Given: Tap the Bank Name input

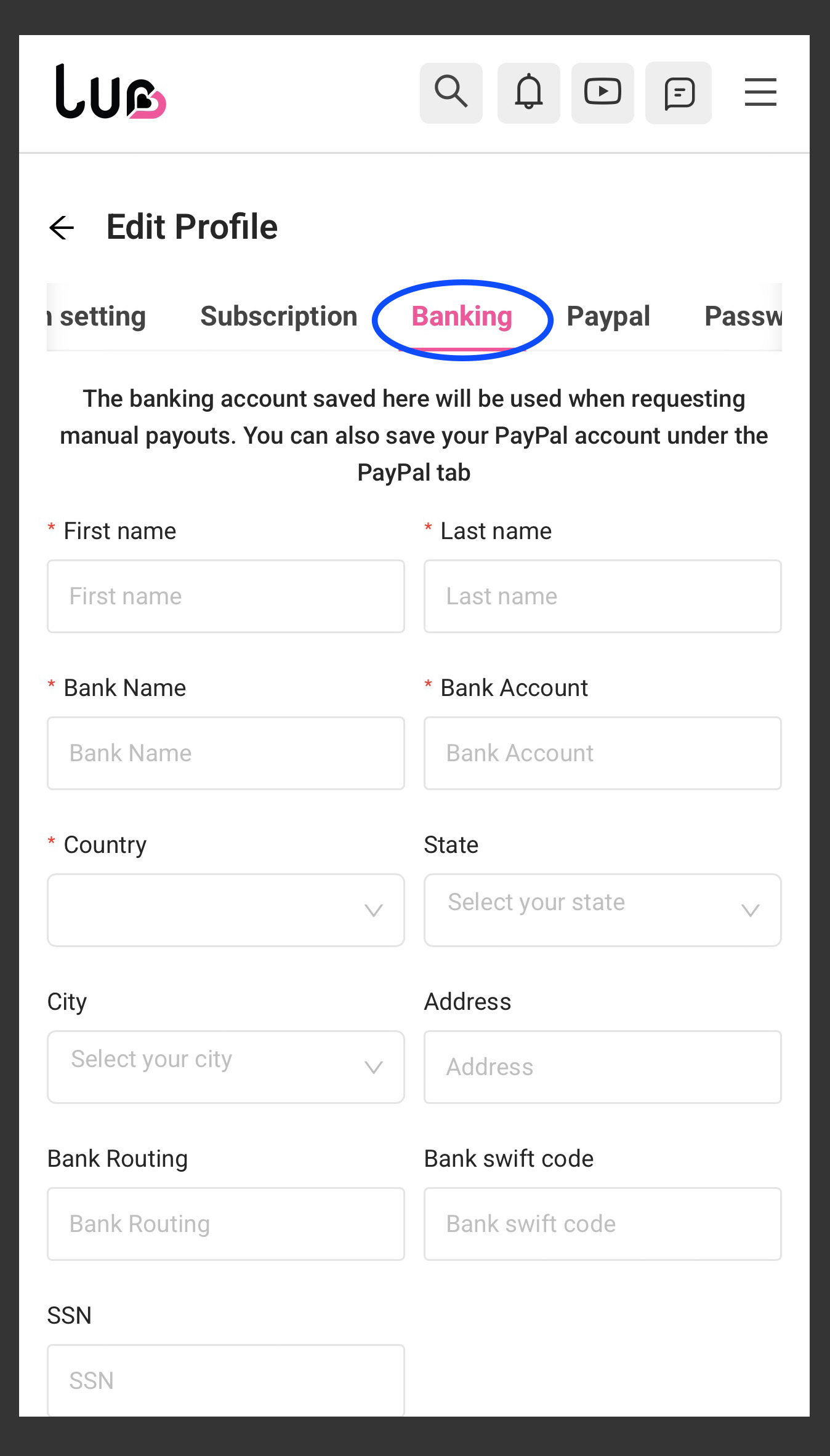Looking at the screenshot, I should [x=226, y=753].
